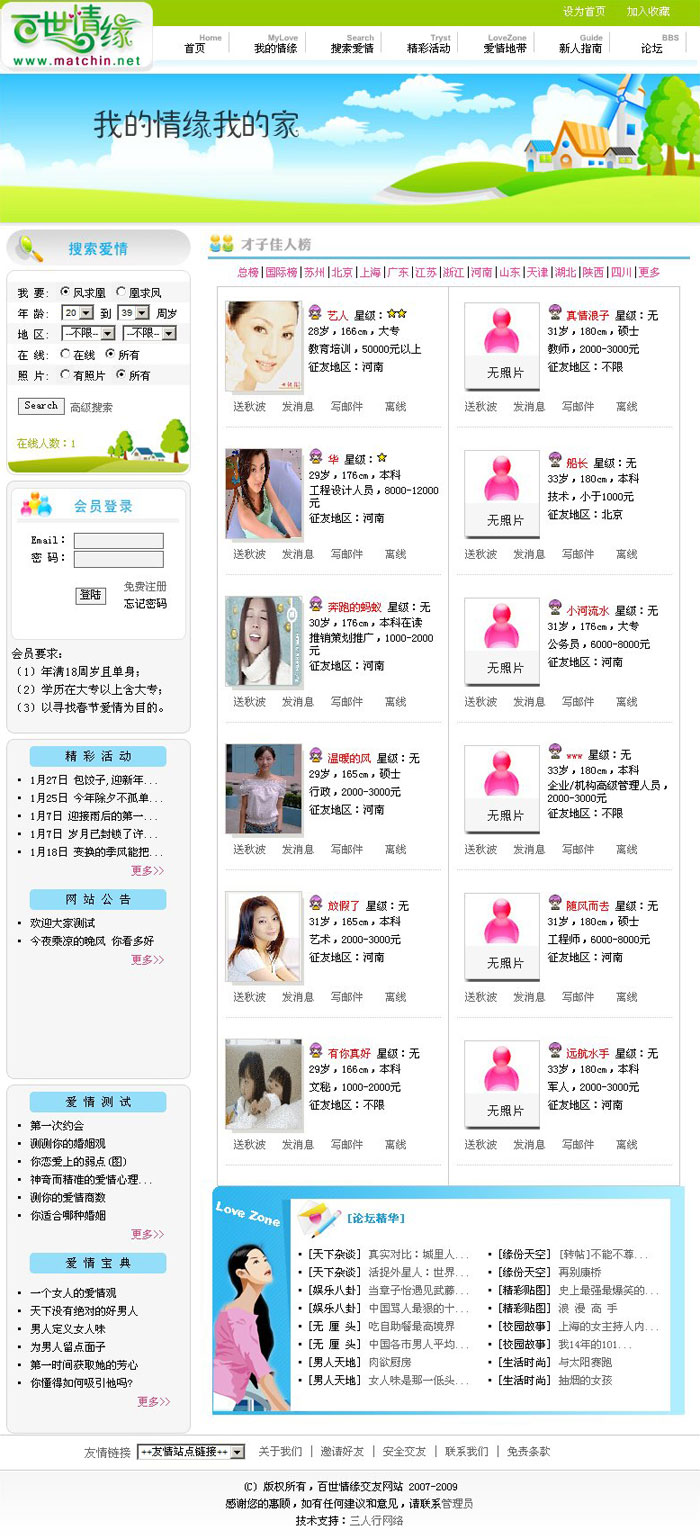Filter the ranking by 北京
700x1539 pixels.
(x=342, y=272)
